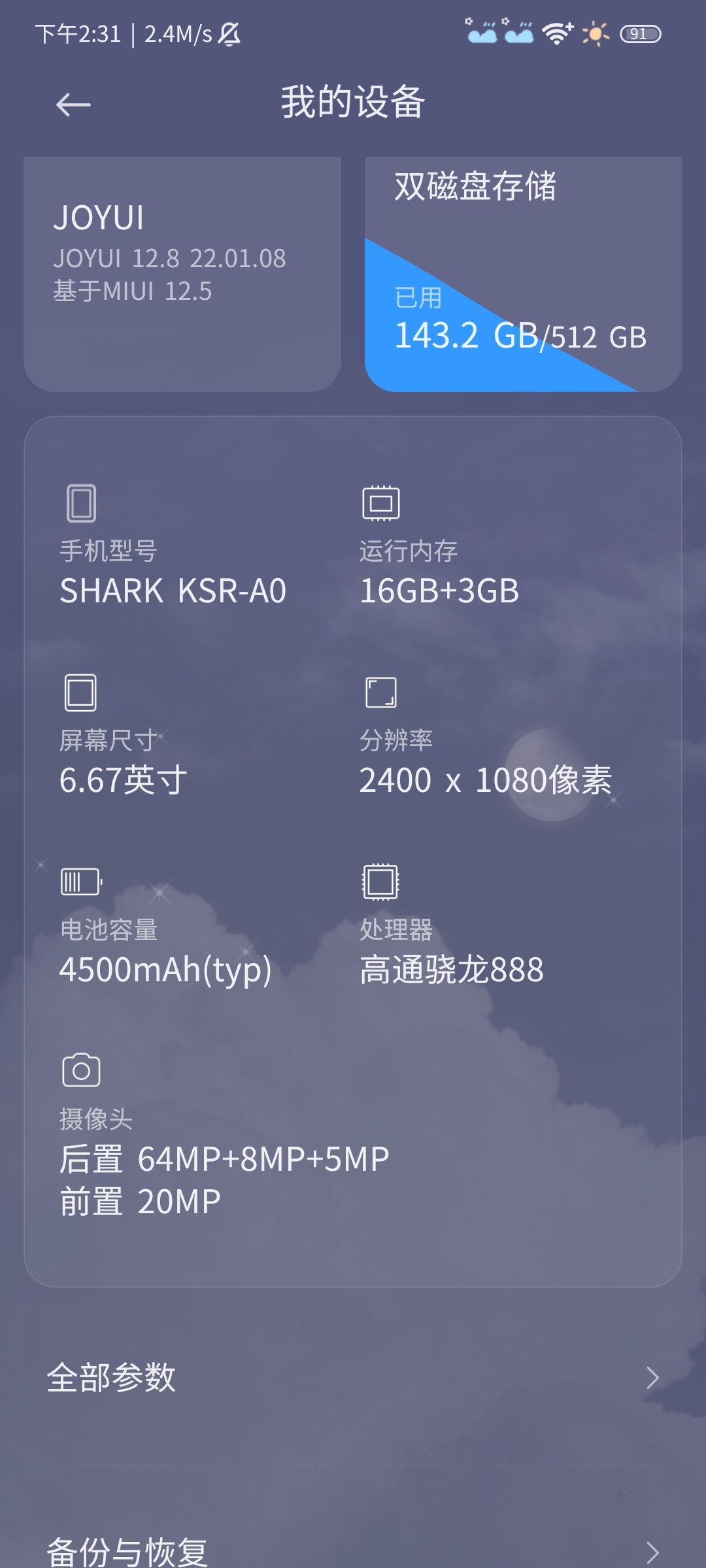Open the 双磁盘存储 storage card

(524, 274)
